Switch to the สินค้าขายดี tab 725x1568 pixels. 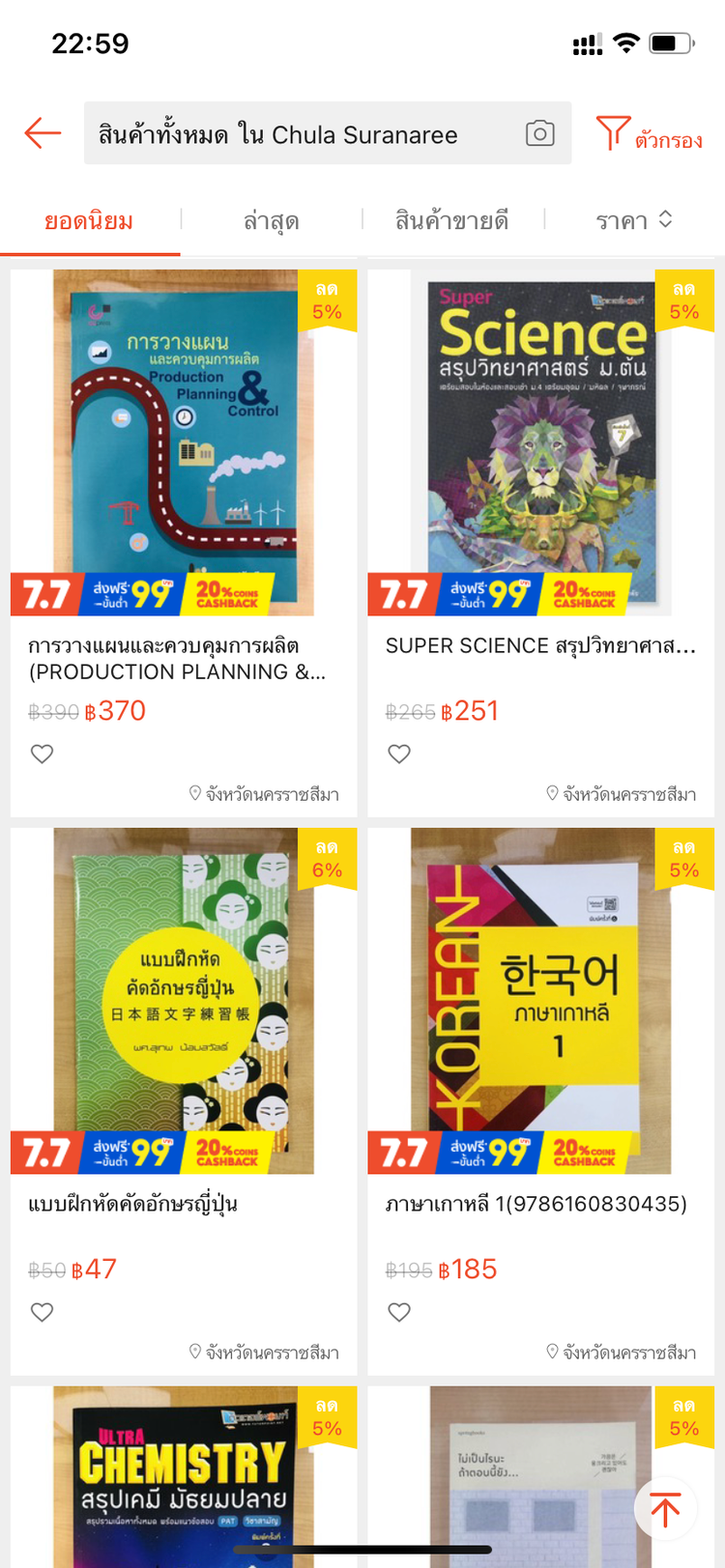pyautogui.click(x=451, y=221)
